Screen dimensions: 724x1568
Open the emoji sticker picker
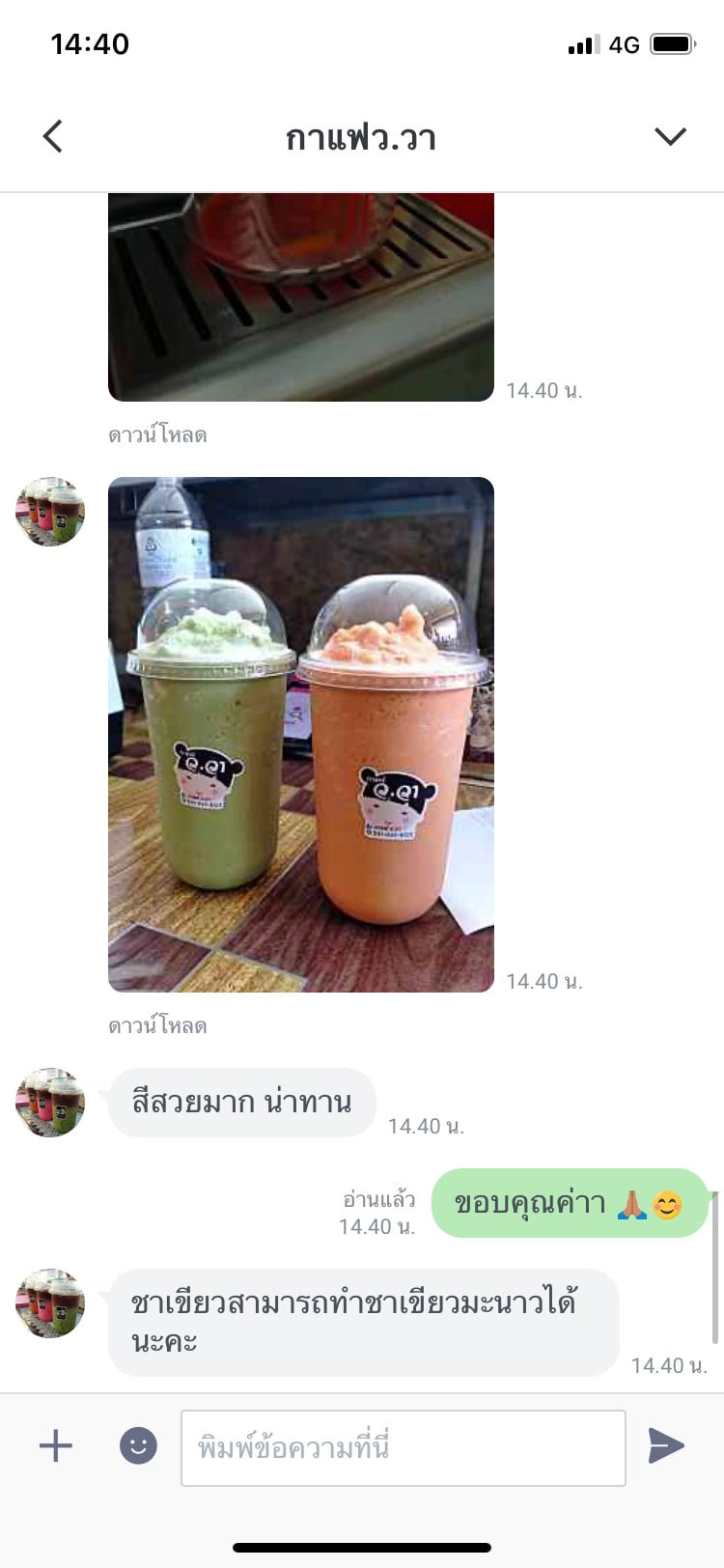click(x=138, y=1445)
